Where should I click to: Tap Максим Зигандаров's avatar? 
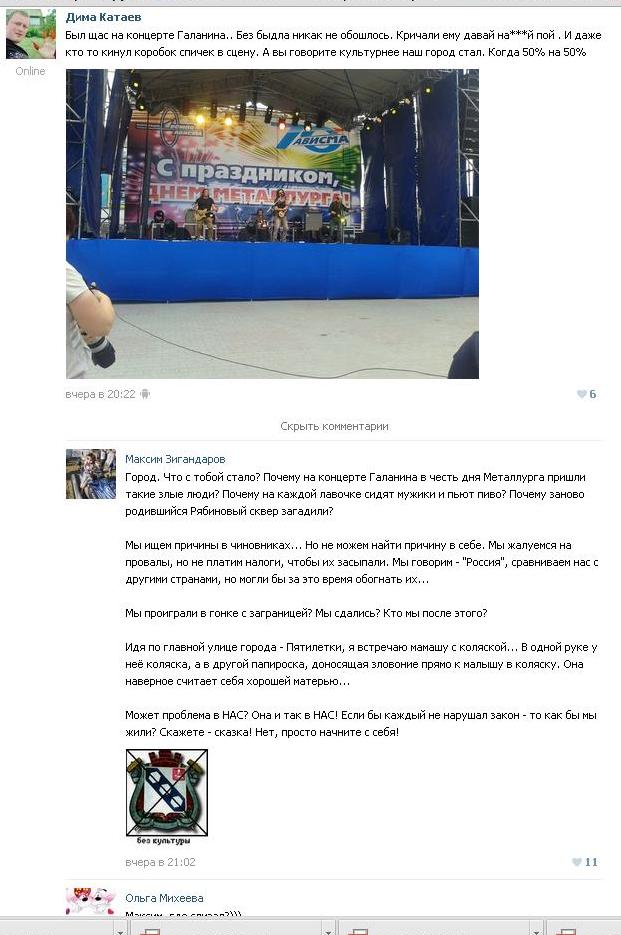[90, 474]
